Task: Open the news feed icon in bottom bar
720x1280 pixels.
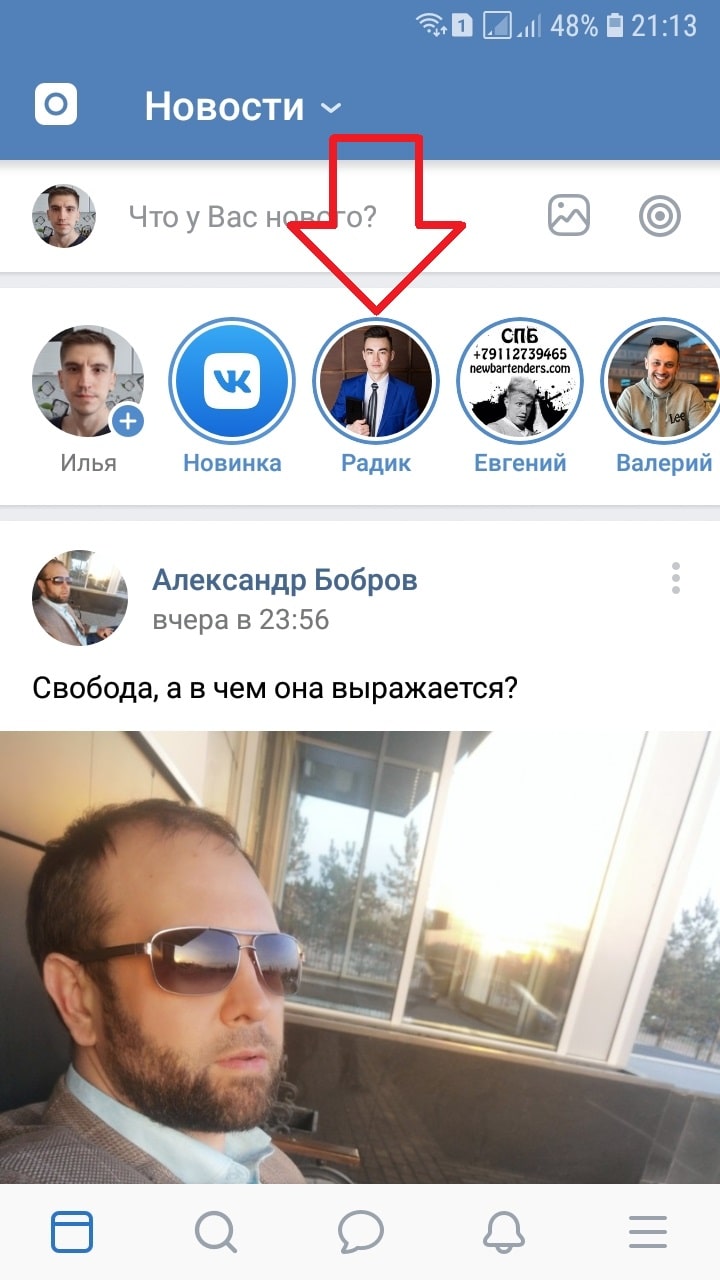Action: point(71,1231)
